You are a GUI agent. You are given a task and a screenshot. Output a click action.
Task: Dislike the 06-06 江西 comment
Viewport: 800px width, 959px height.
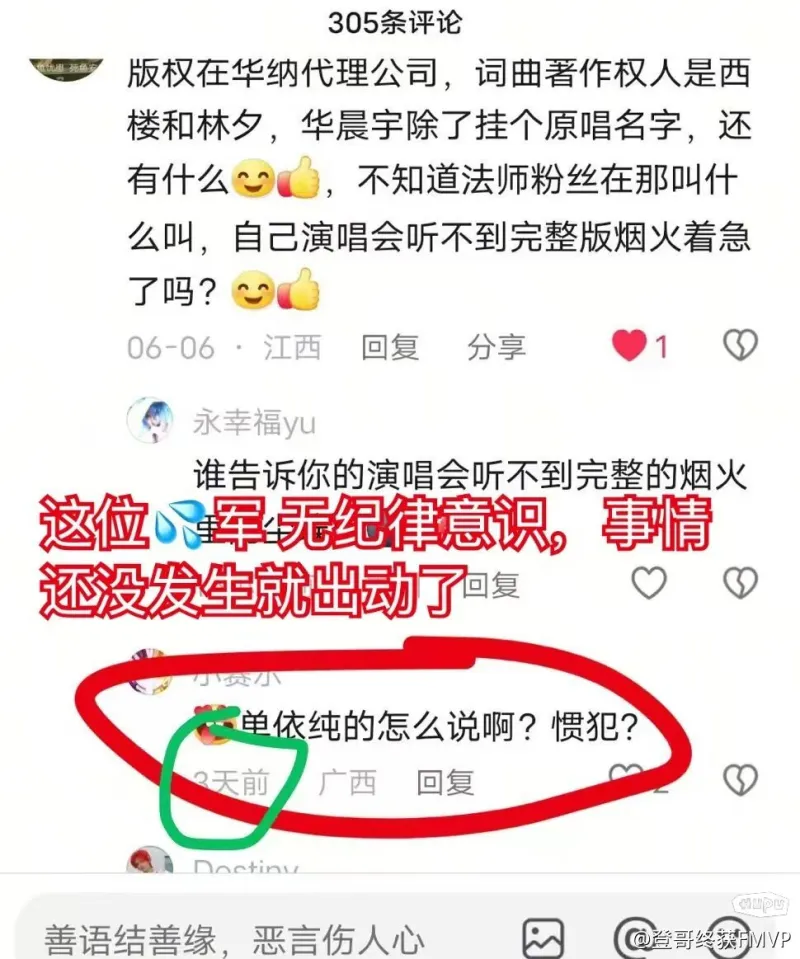(740, 345)
